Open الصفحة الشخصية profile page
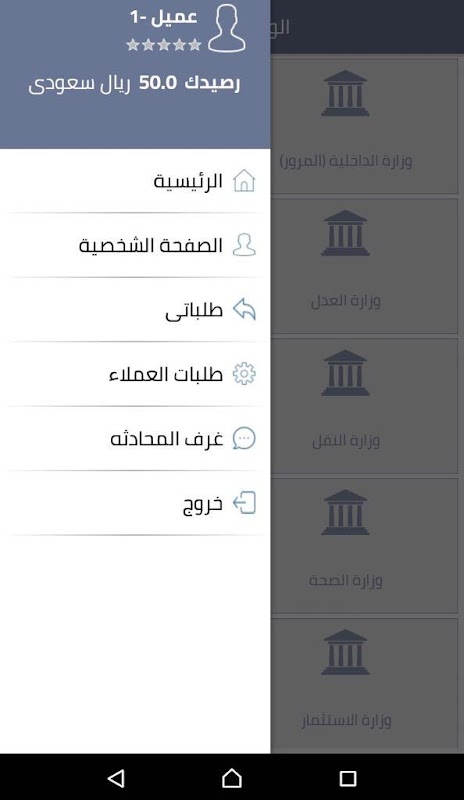The height and width of the screenshot is (800, 464). tap(135, 245)
